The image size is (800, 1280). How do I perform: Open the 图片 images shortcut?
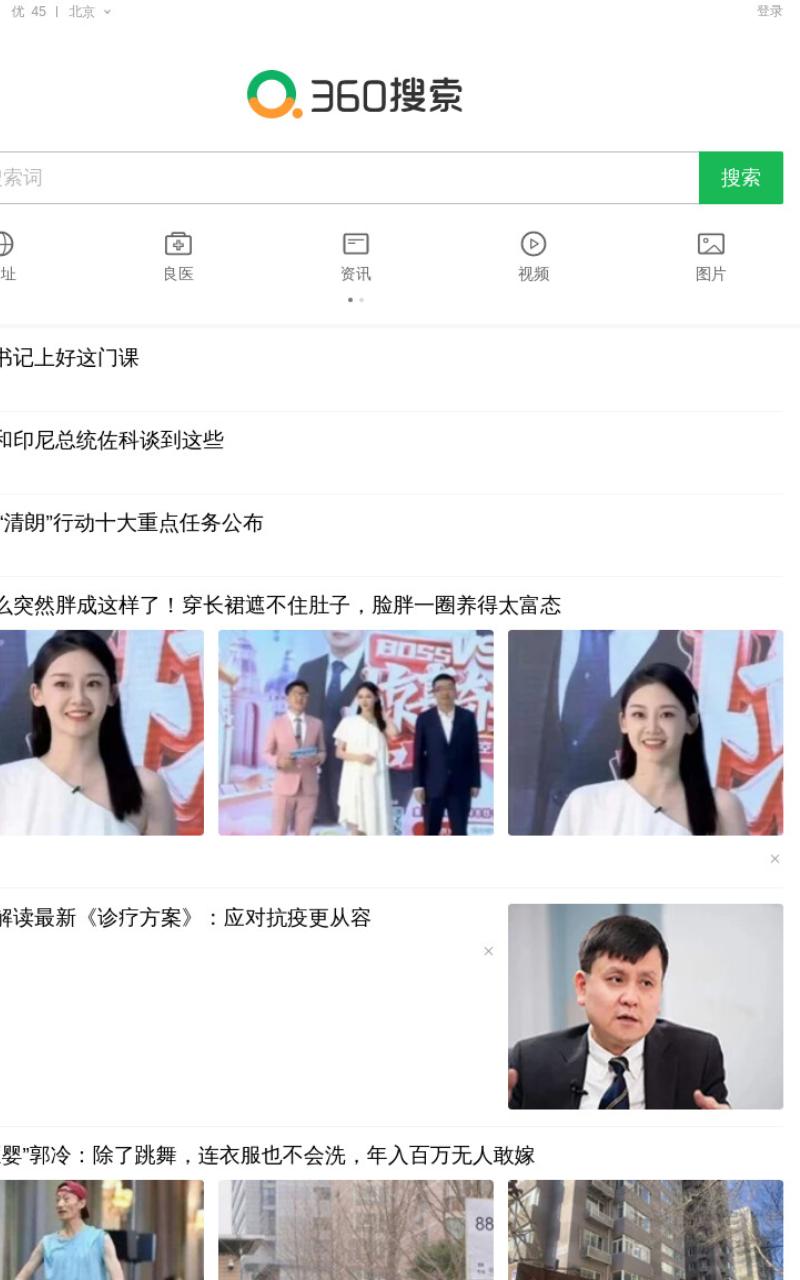pos(710,257)
